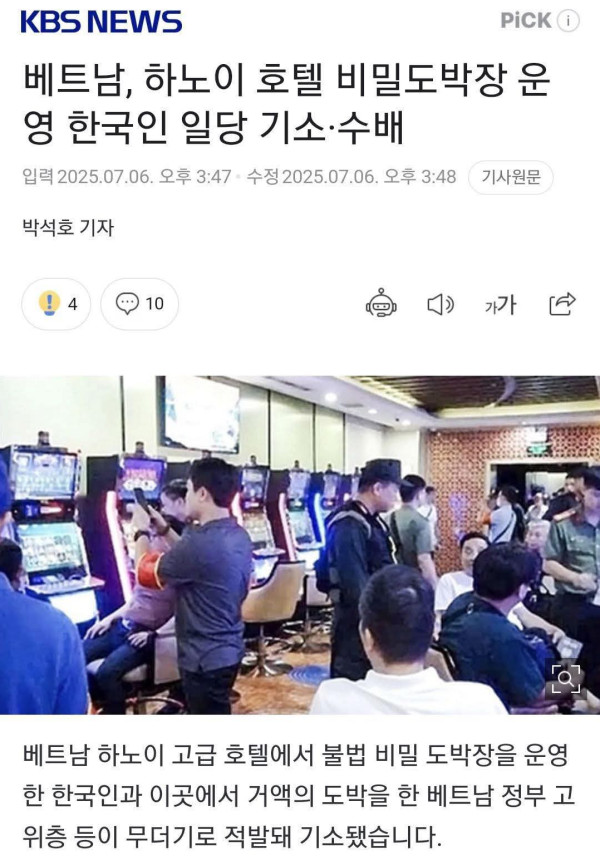
Task: View the 10 comments
Action: pyautogui.click(x=140, y=304)
